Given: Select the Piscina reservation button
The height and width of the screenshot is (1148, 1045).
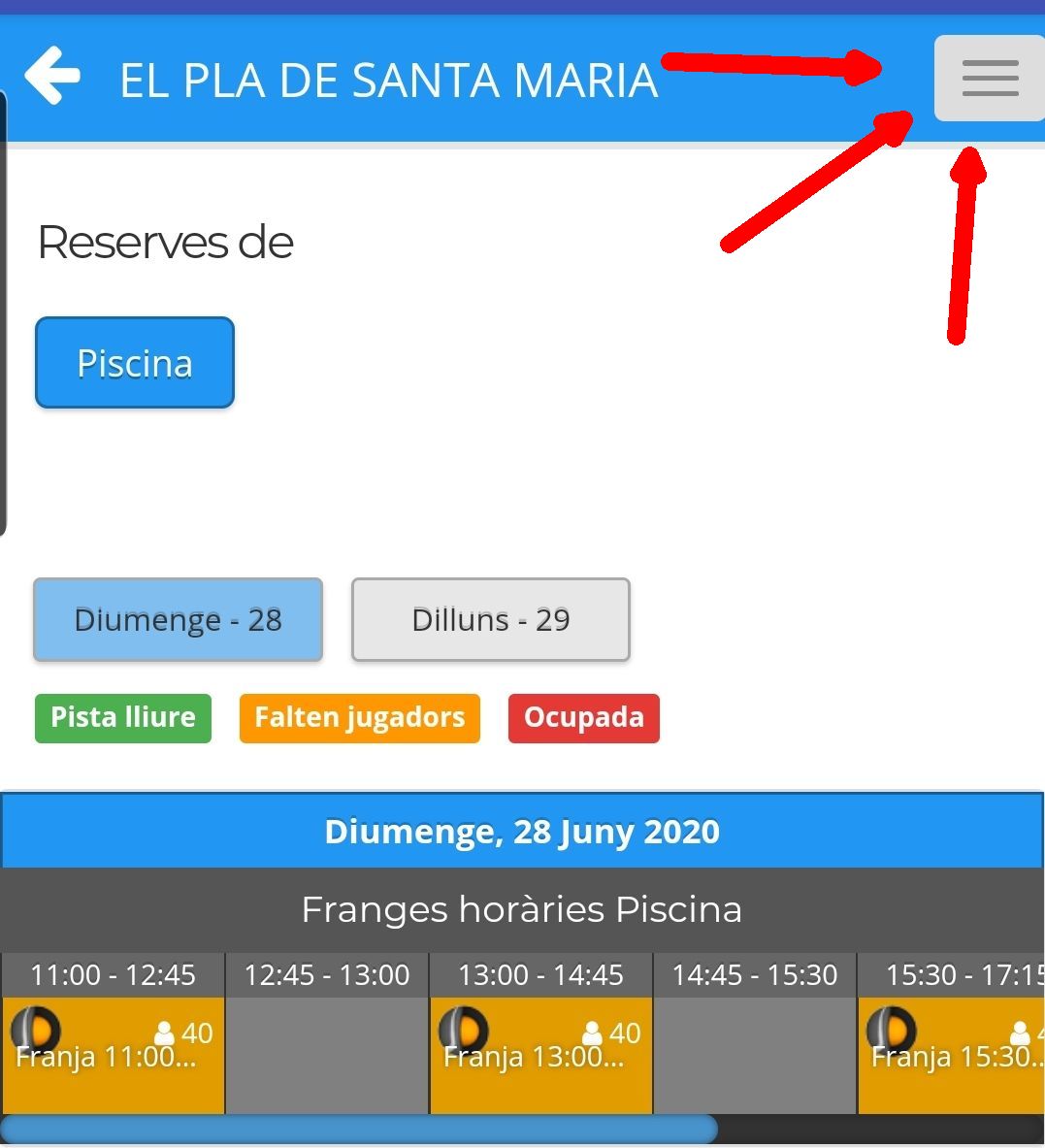Looking at the screenshot, I should pos(135,363).
